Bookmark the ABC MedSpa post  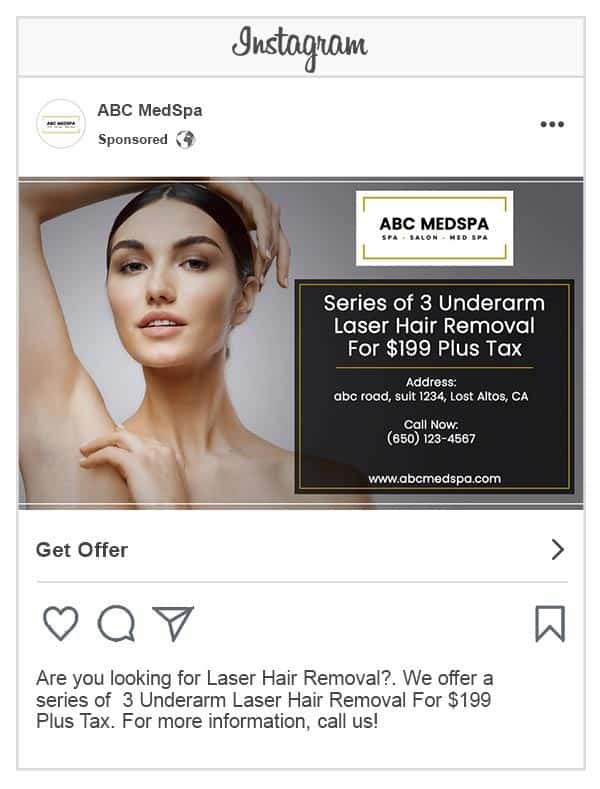point(550,623)
